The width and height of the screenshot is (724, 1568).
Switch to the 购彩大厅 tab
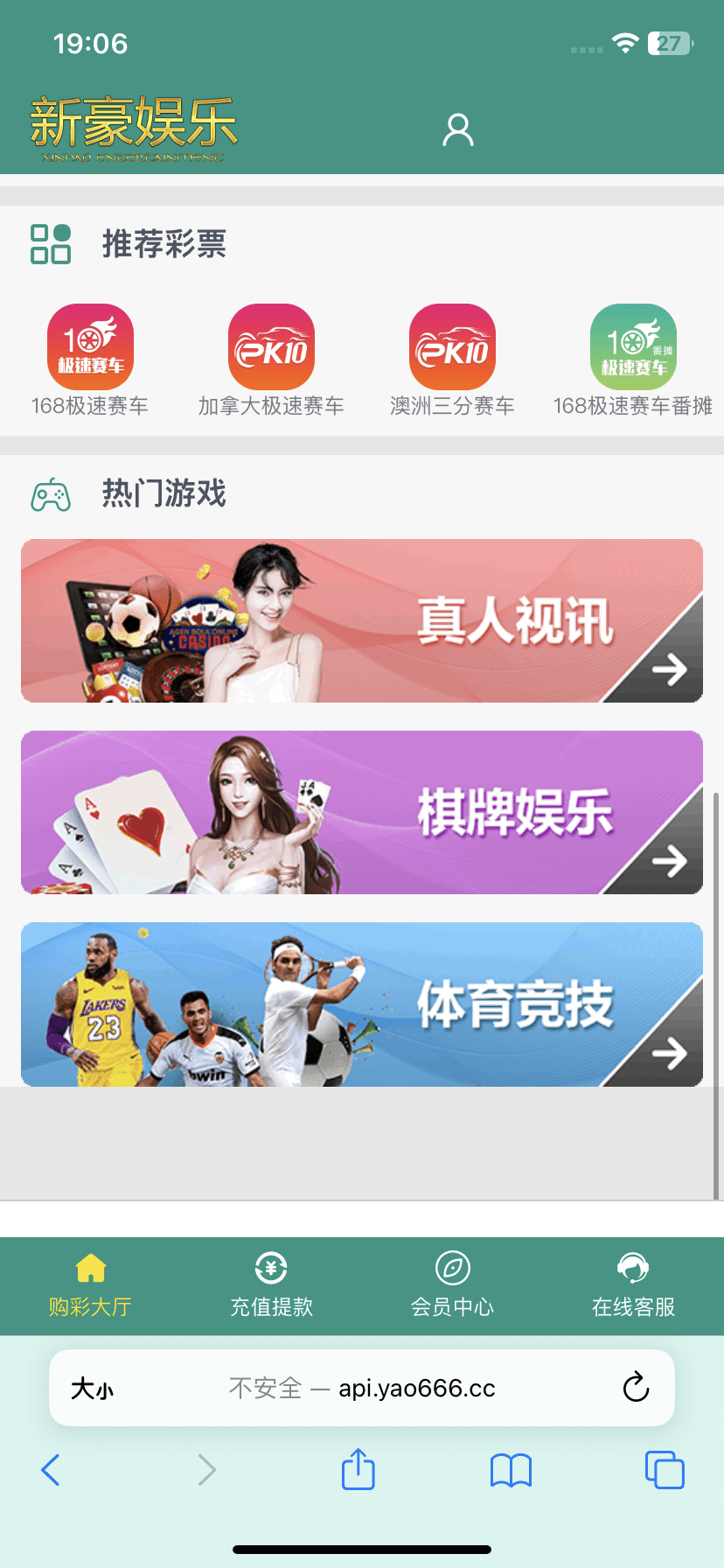coord(90,1284)
